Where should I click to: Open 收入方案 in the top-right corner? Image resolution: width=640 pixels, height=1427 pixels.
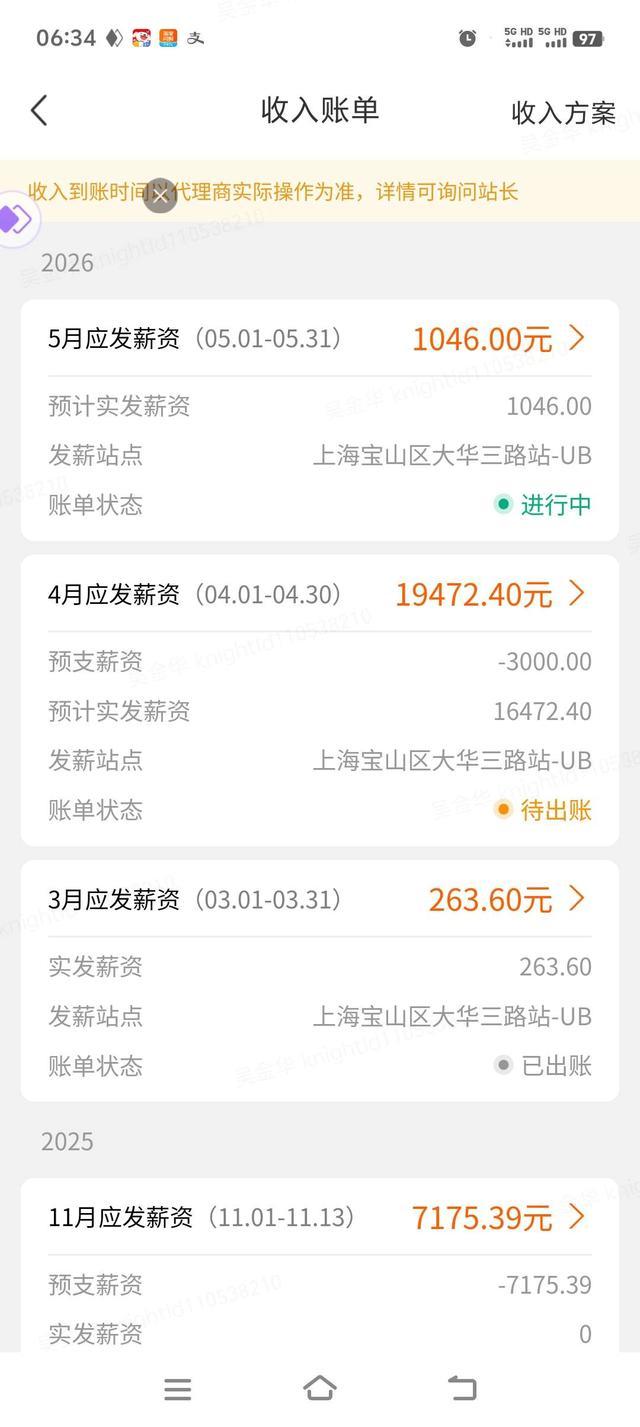(x=563, y=113)
